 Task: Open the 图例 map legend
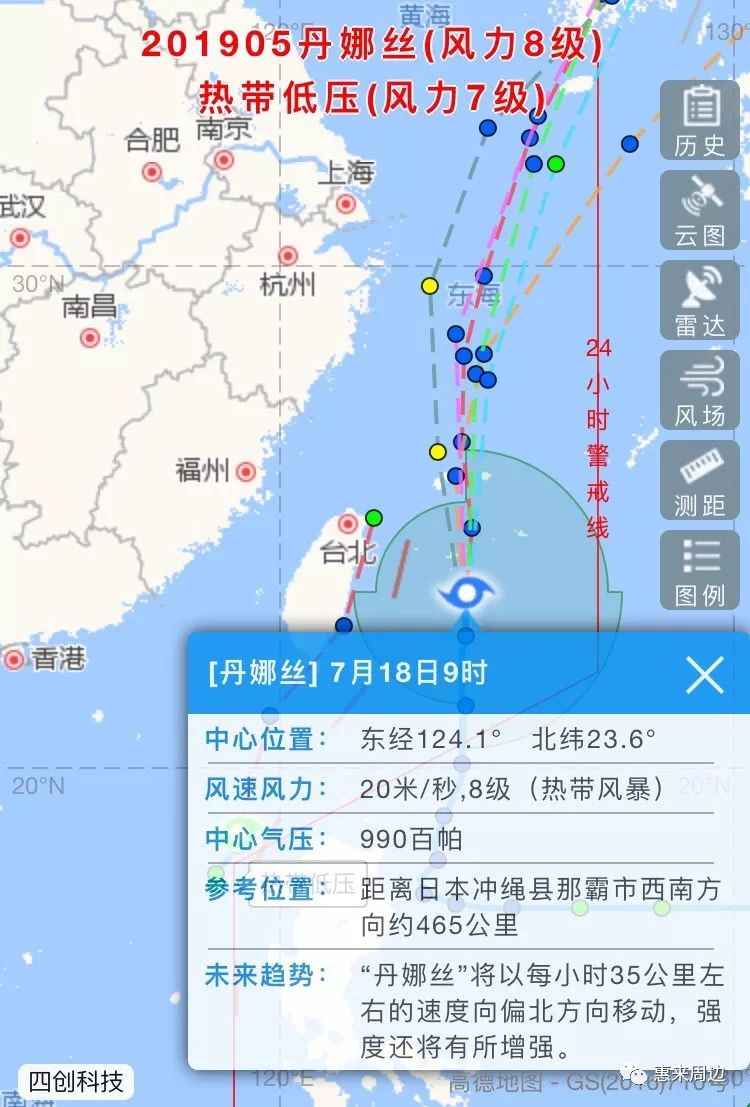click(699, 571)
